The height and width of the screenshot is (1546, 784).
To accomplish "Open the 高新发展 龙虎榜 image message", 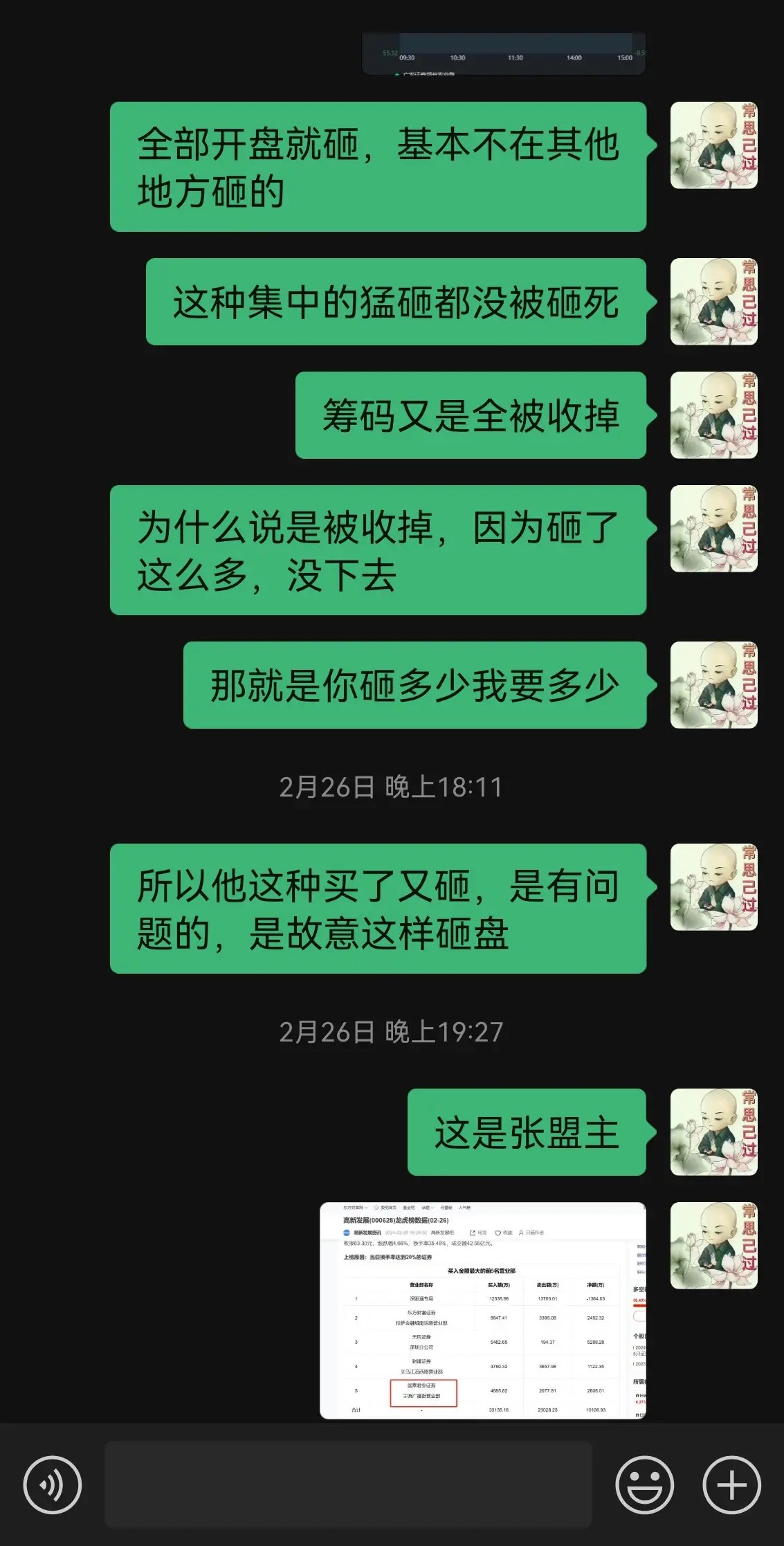I will [x=482, y=1310].
